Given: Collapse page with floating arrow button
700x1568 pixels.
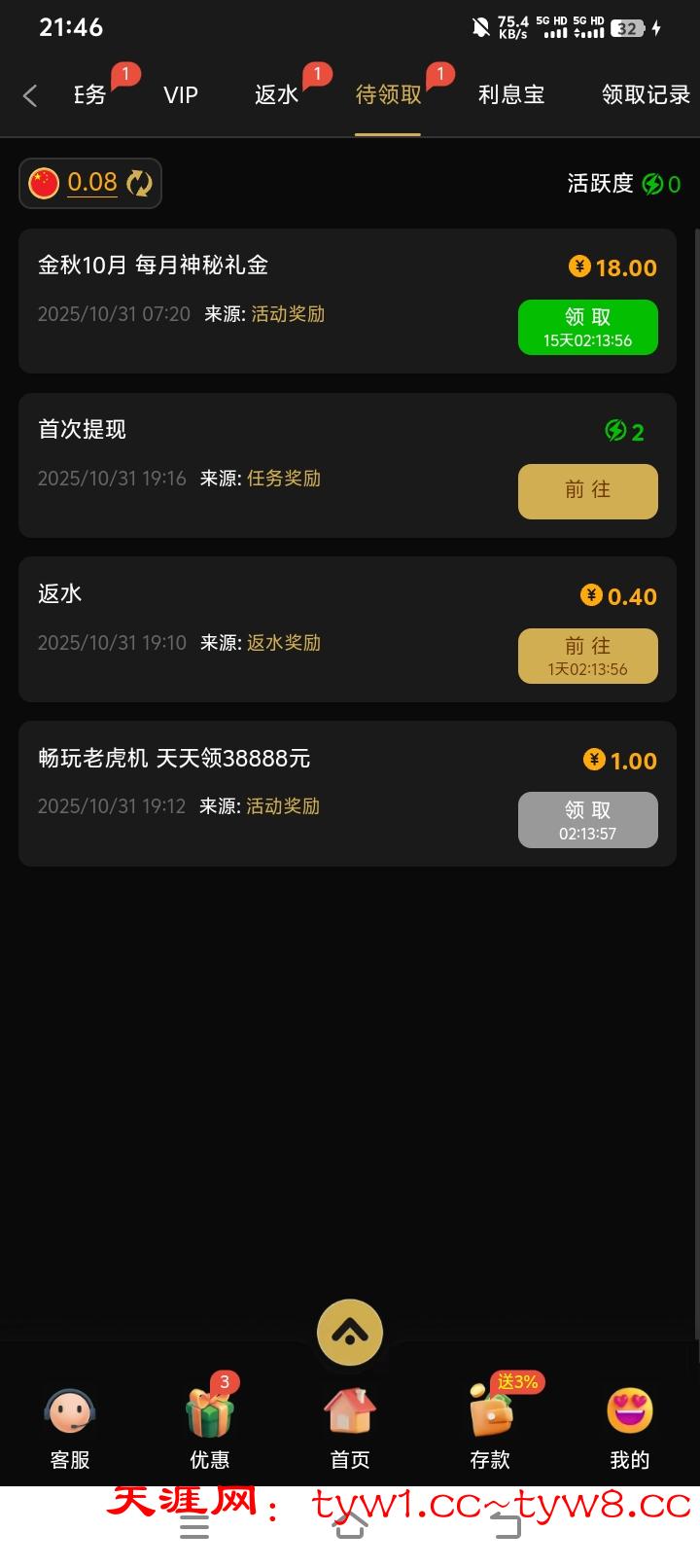Looking at the screenshot, I should click(x=349, y=1332).
